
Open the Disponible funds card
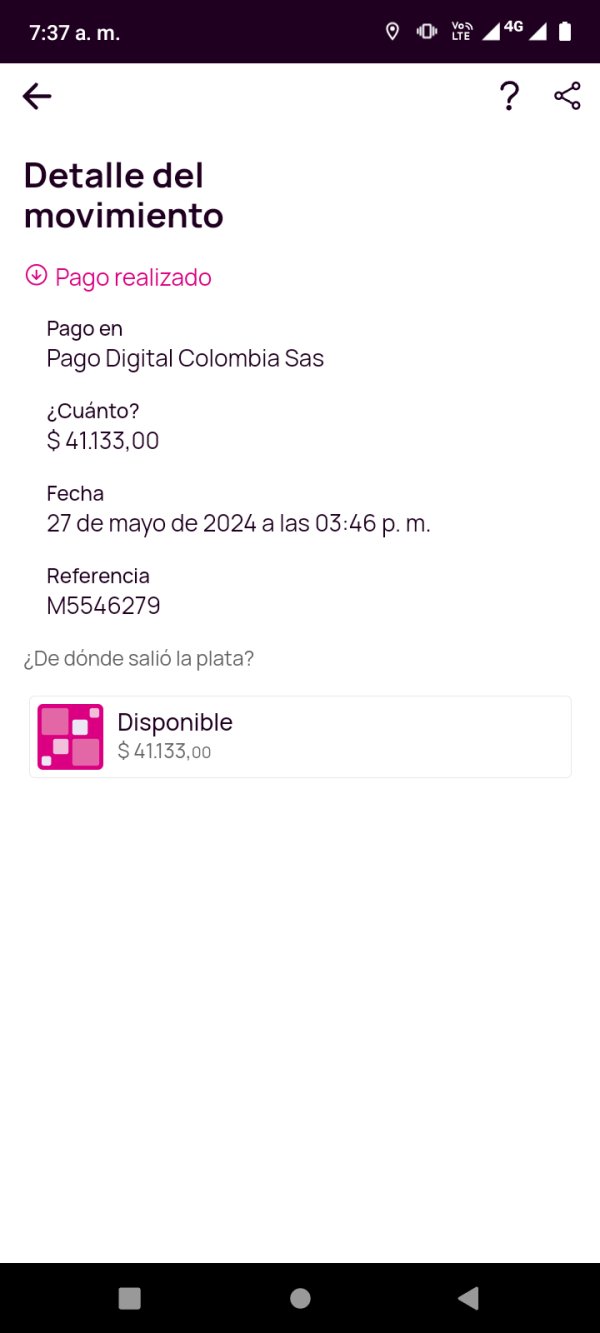point(300,737)
